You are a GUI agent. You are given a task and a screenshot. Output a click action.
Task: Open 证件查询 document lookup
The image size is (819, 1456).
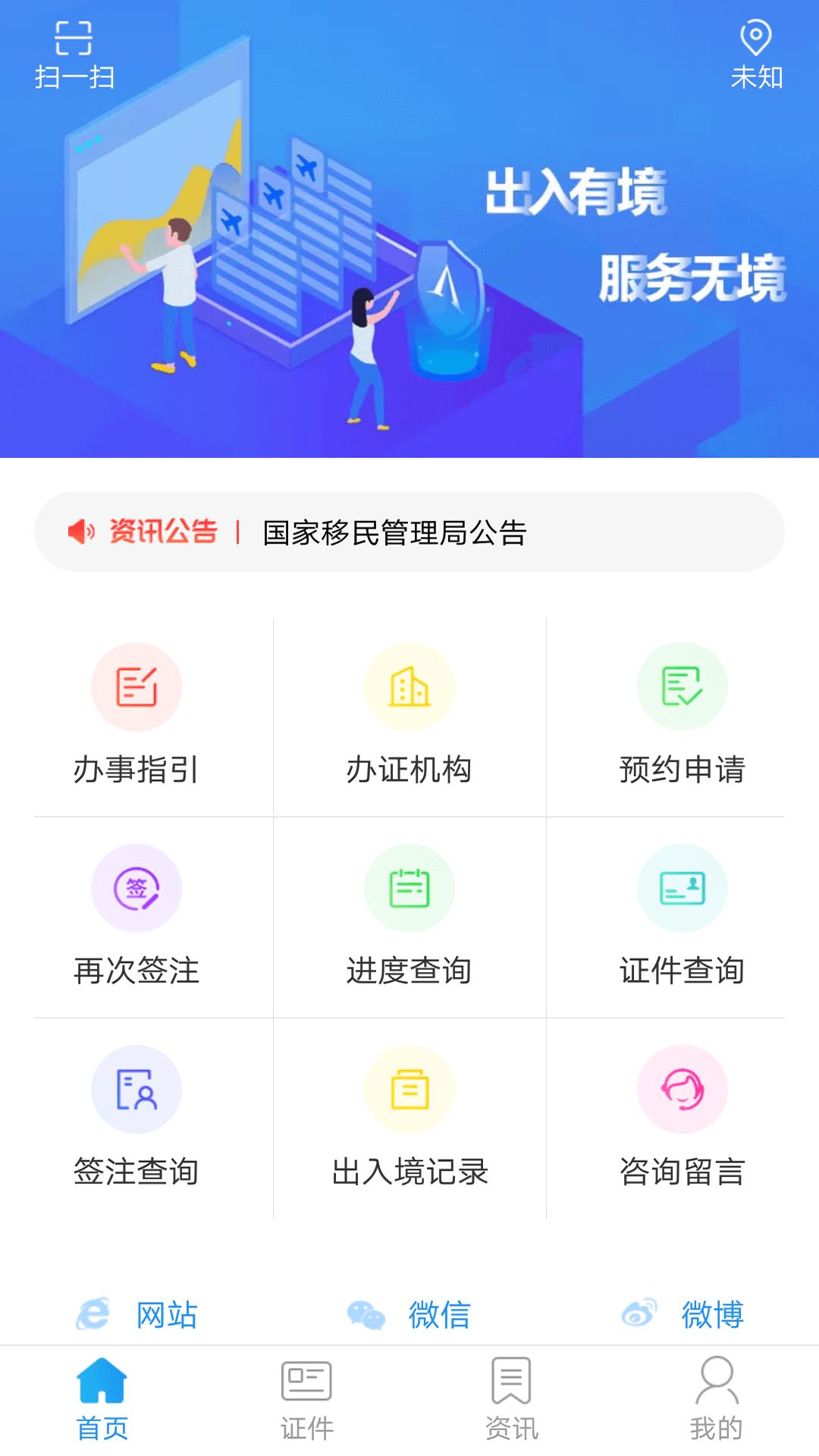click(682, 921)
